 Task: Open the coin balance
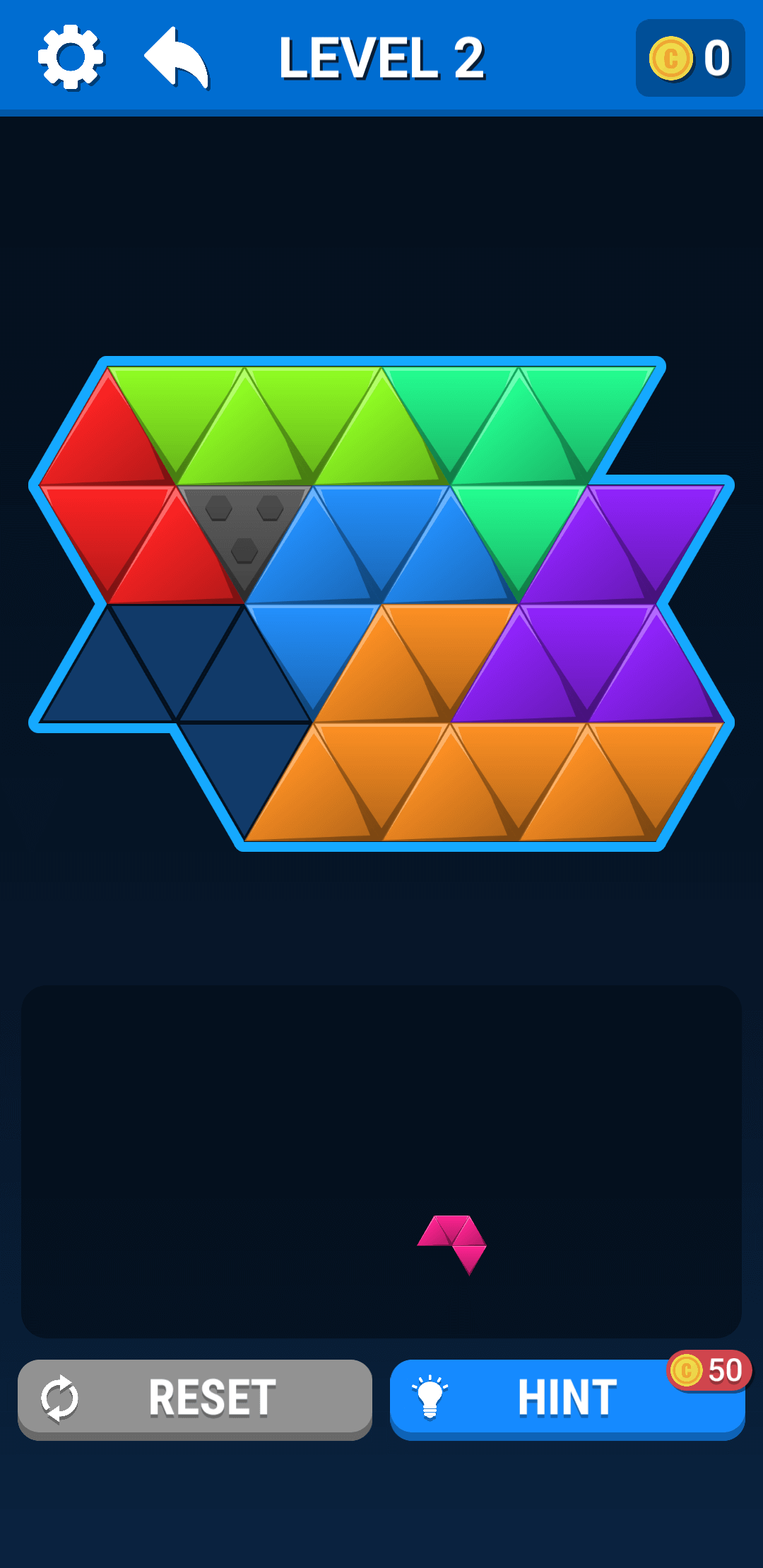click(x=690, y=58)
